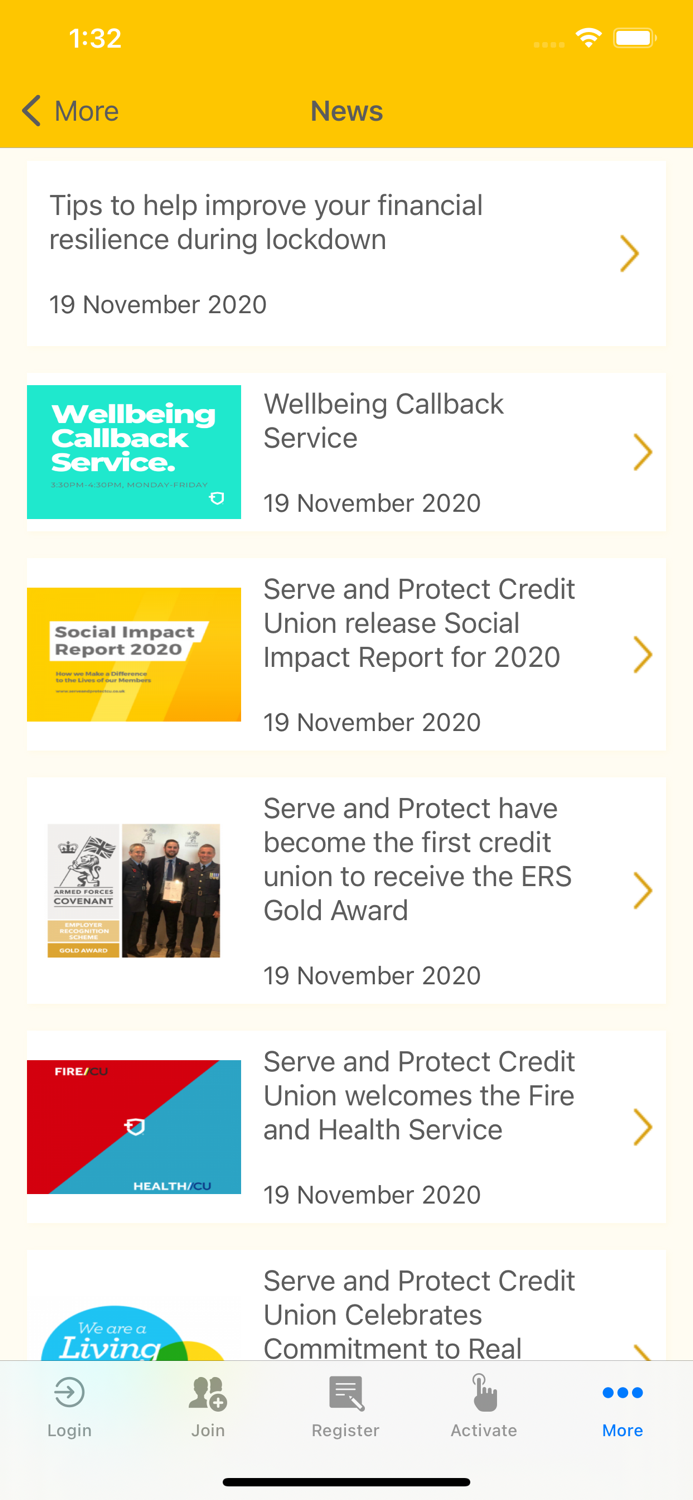Open the Commitment to Real Living article

point(346,1305)
